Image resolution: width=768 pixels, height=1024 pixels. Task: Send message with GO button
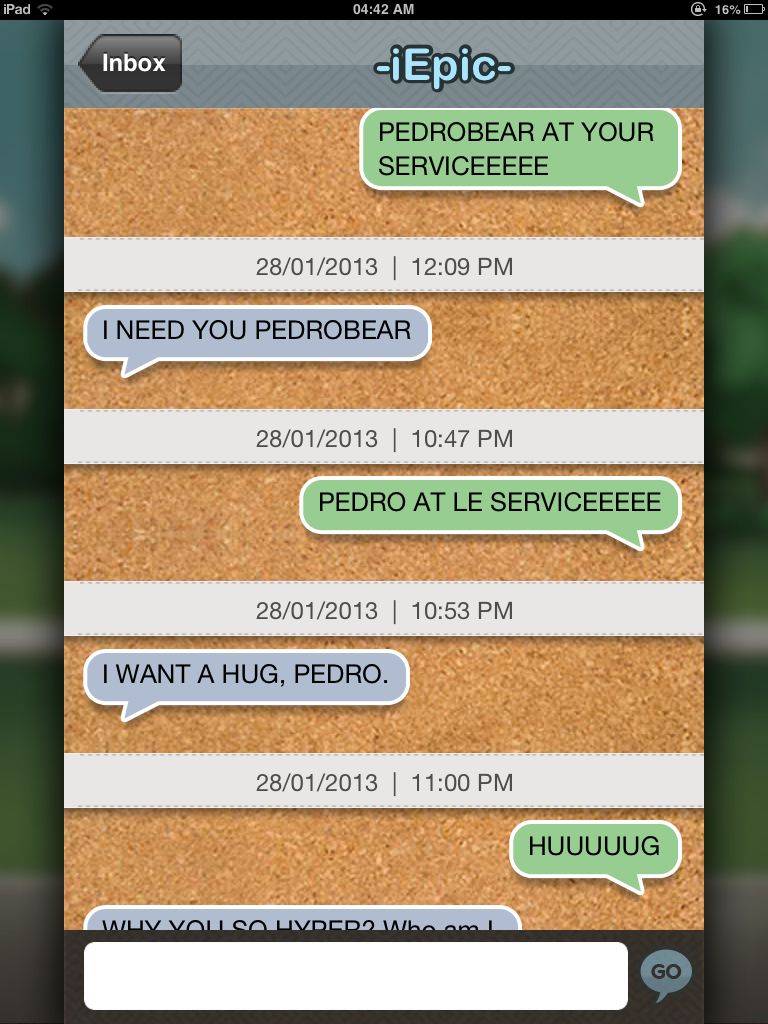coord(666,973)
